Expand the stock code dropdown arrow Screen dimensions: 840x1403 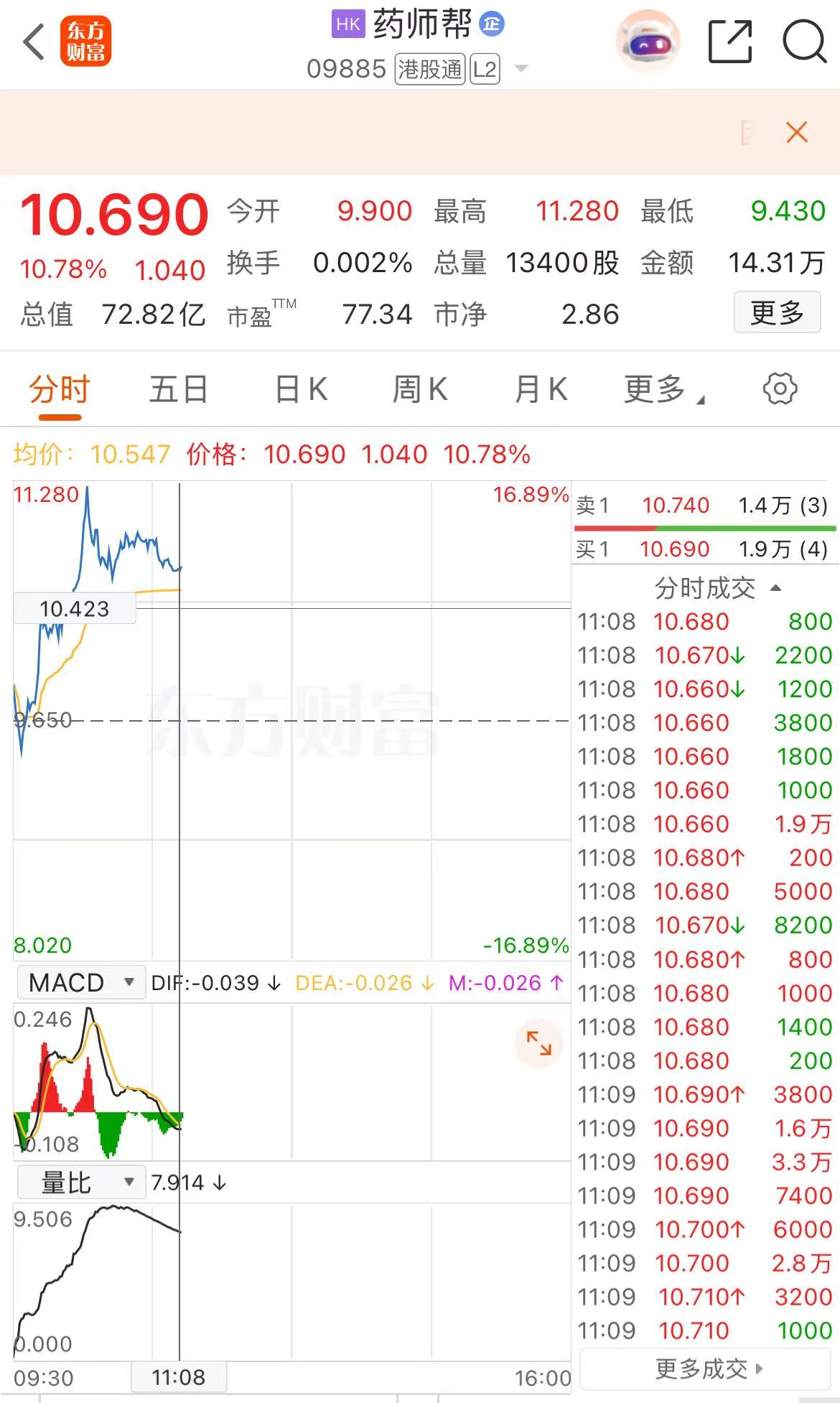pyautogui.click(x=522, y=69)
